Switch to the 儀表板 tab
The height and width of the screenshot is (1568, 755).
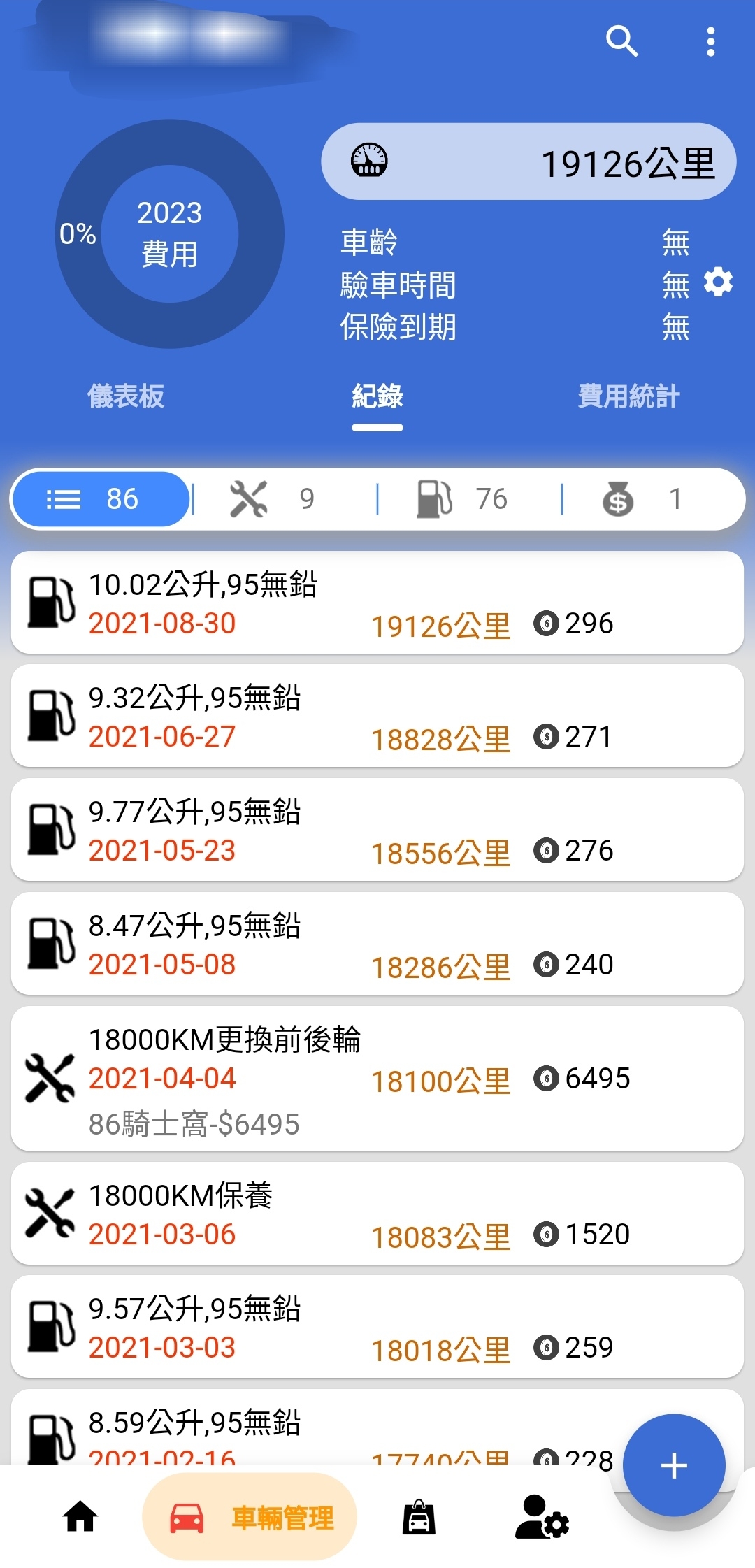126,396
